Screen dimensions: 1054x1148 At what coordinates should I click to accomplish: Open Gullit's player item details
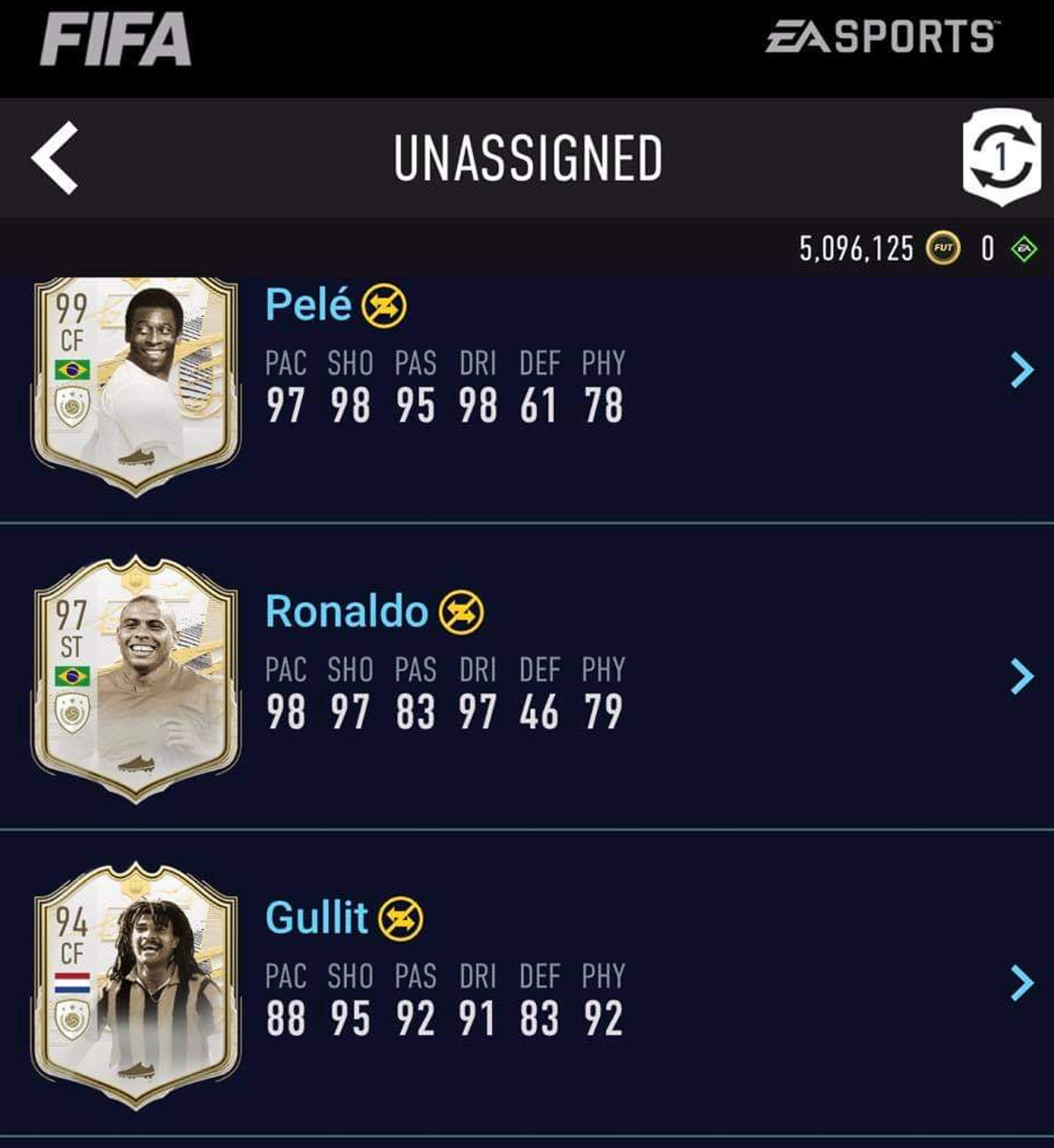pyautogui.click(x=1021, y=983)
